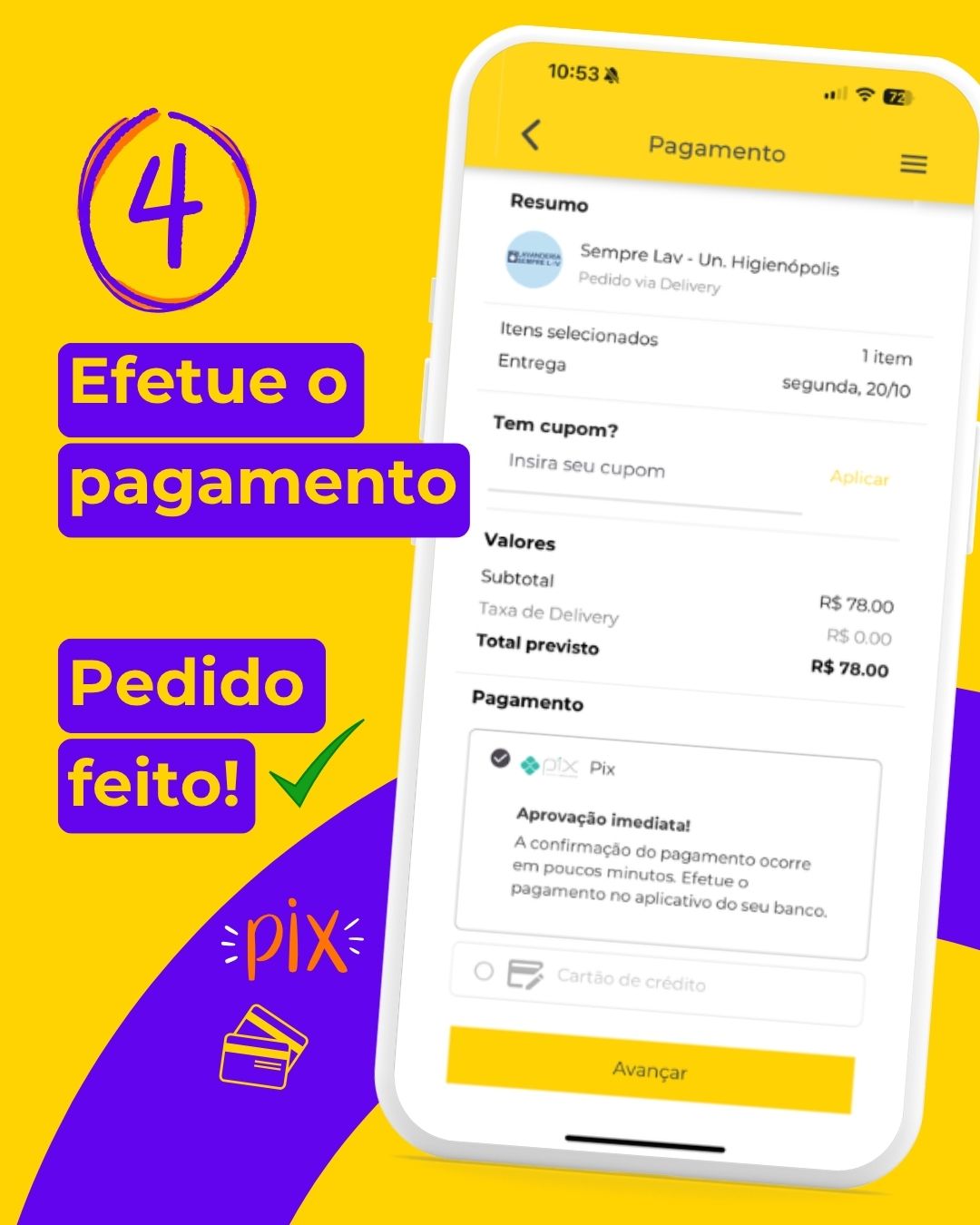Tap the back arrow in the header
The image size is (980, 1225).
point(531,136)
